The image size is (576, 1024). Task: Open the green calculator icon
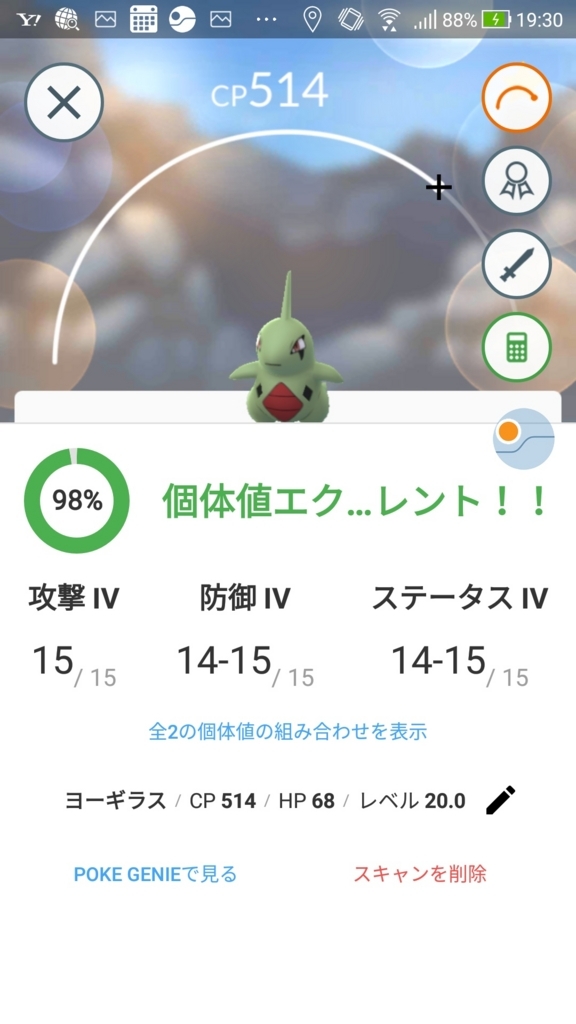coord(517,347)
